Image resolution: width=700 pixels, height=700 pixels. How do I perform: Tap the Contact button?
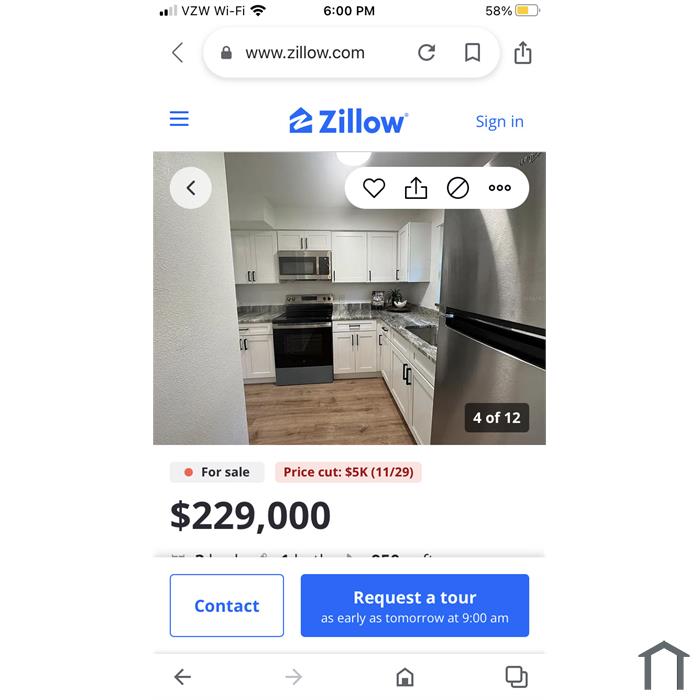pos(227,606)
